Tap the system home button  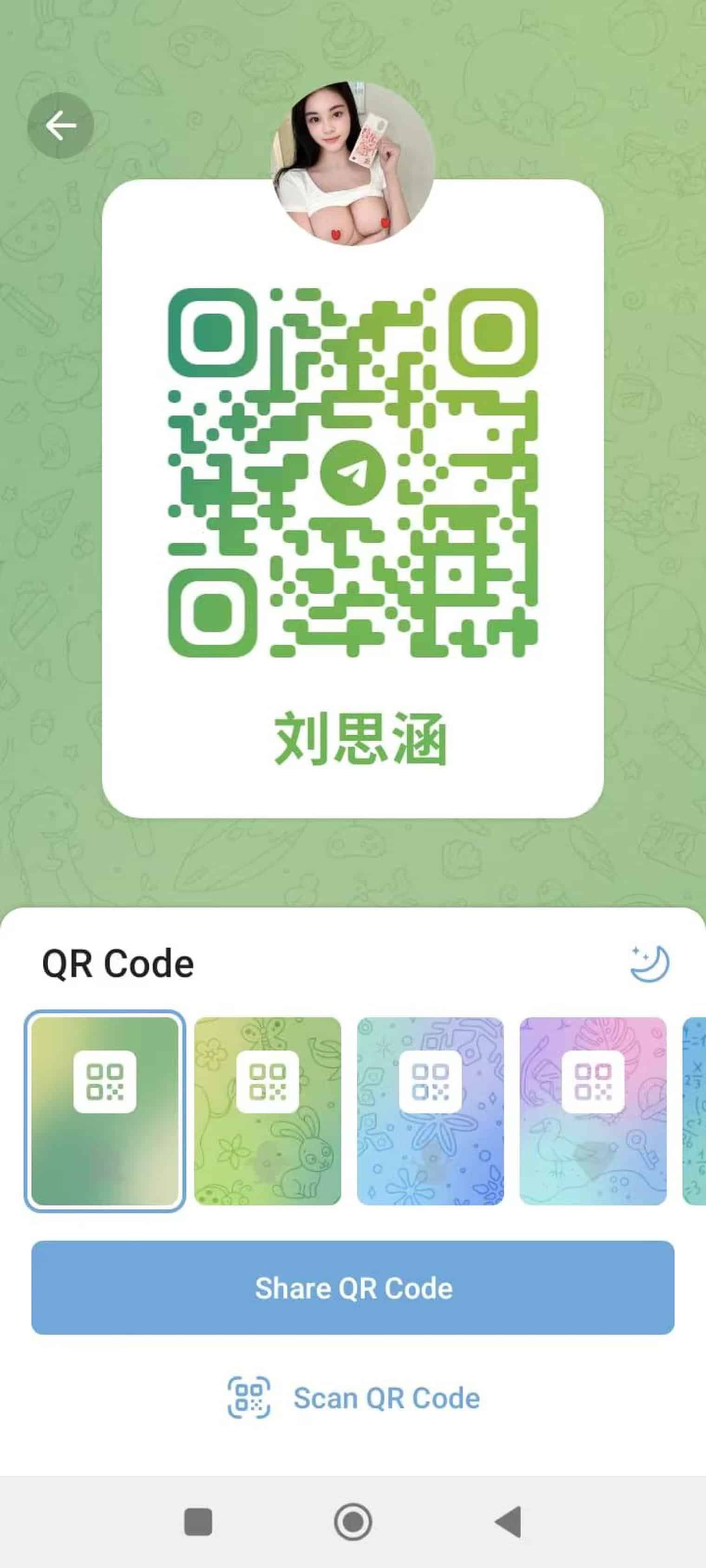coord(353,1522)
